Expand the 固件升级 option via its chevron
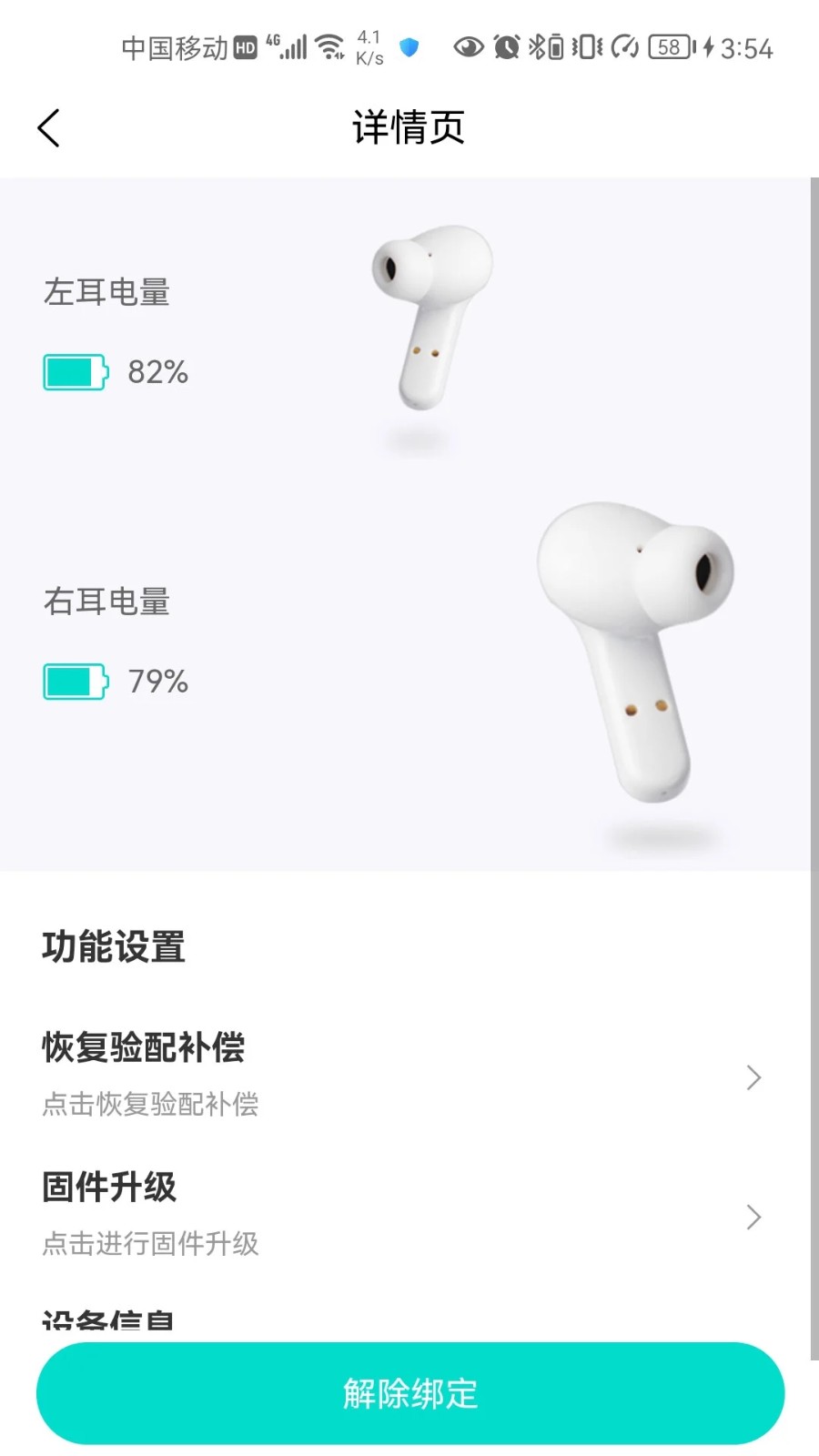This screenshot has width=819, height=1456. 753,1218
